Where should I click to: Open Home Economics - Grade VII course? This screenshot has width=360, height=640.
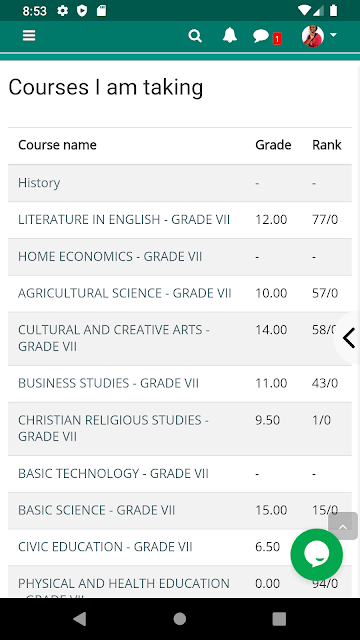pos(110,256)
